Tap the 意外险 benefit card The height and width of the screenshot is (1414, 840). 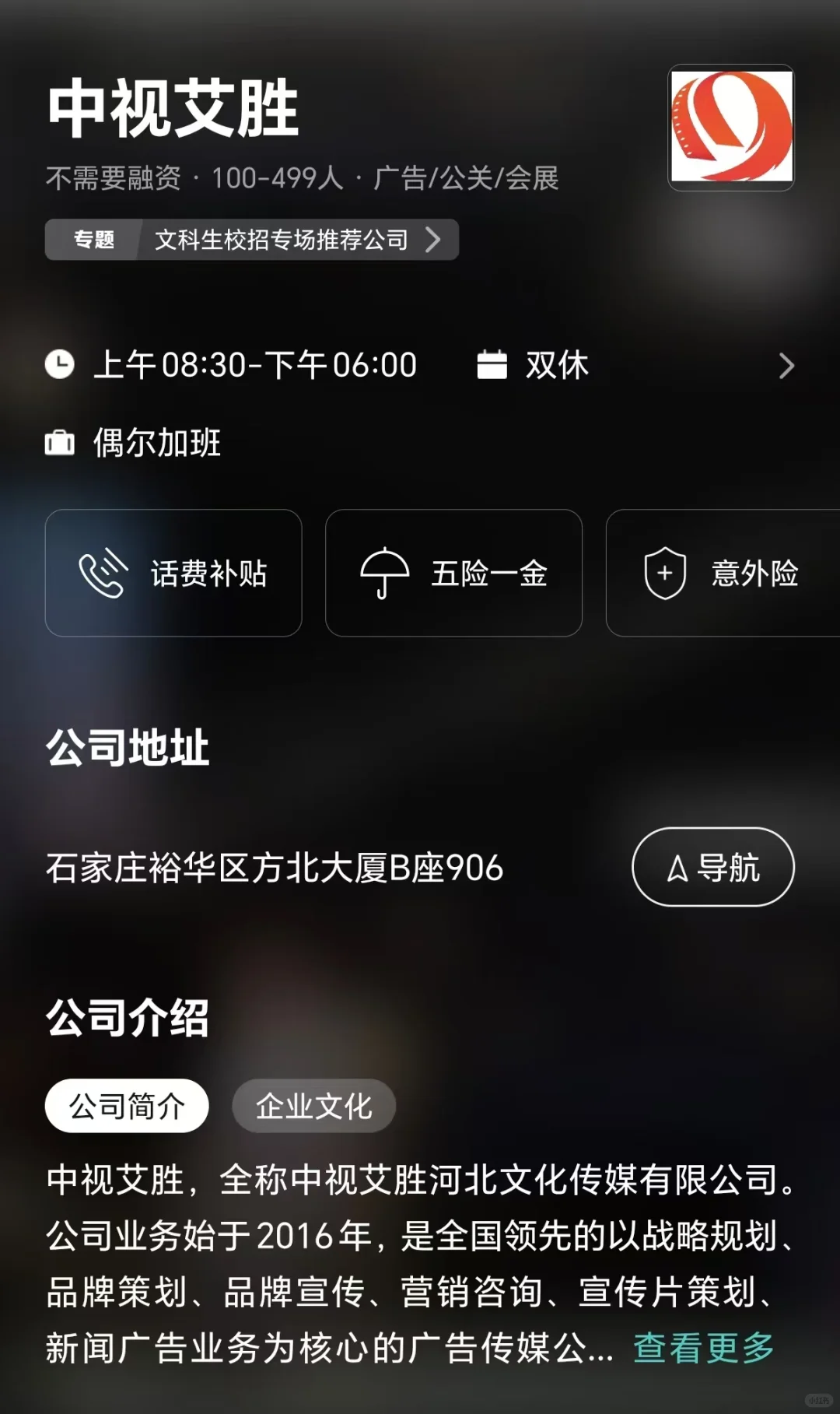tap(723, 574)
